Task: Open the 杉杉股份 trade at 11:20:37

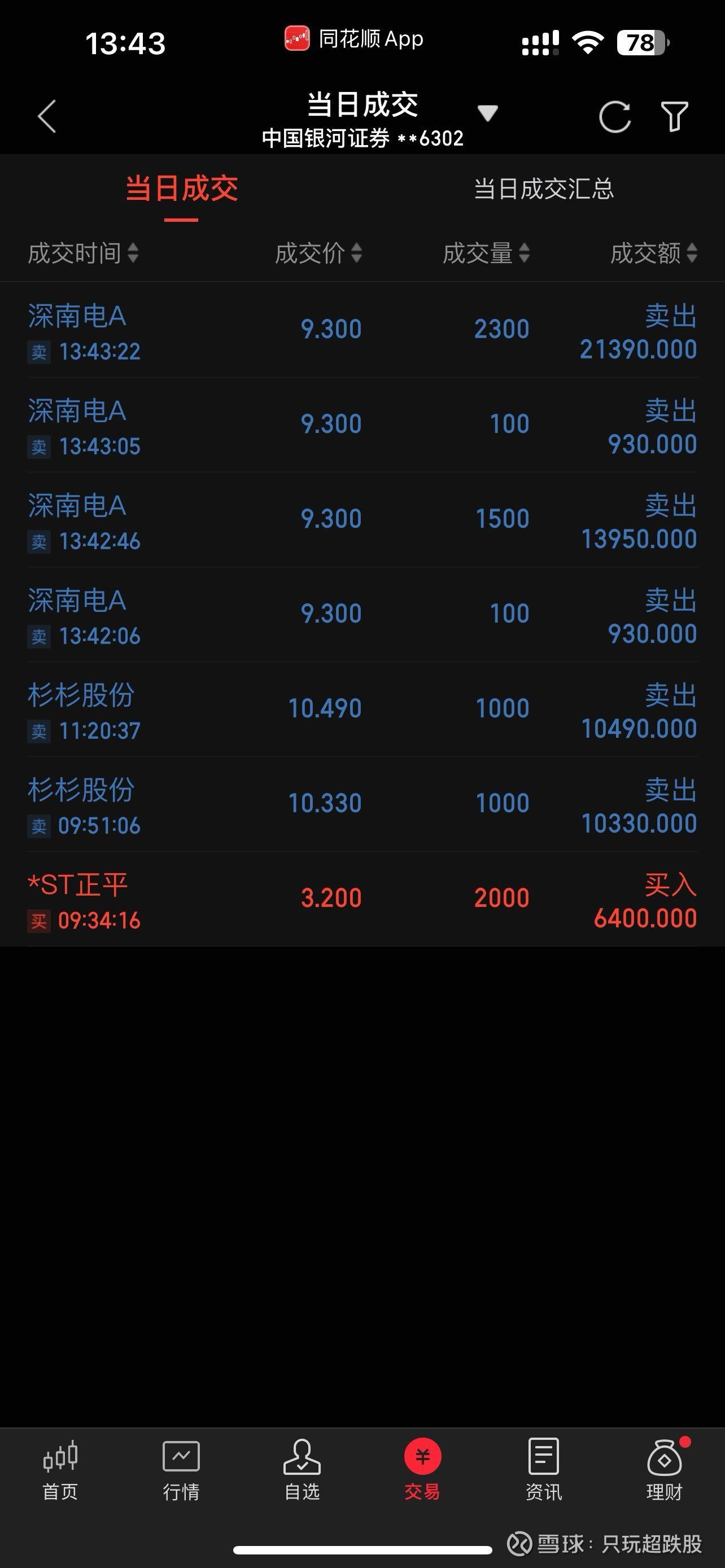Action: (362, 709)
